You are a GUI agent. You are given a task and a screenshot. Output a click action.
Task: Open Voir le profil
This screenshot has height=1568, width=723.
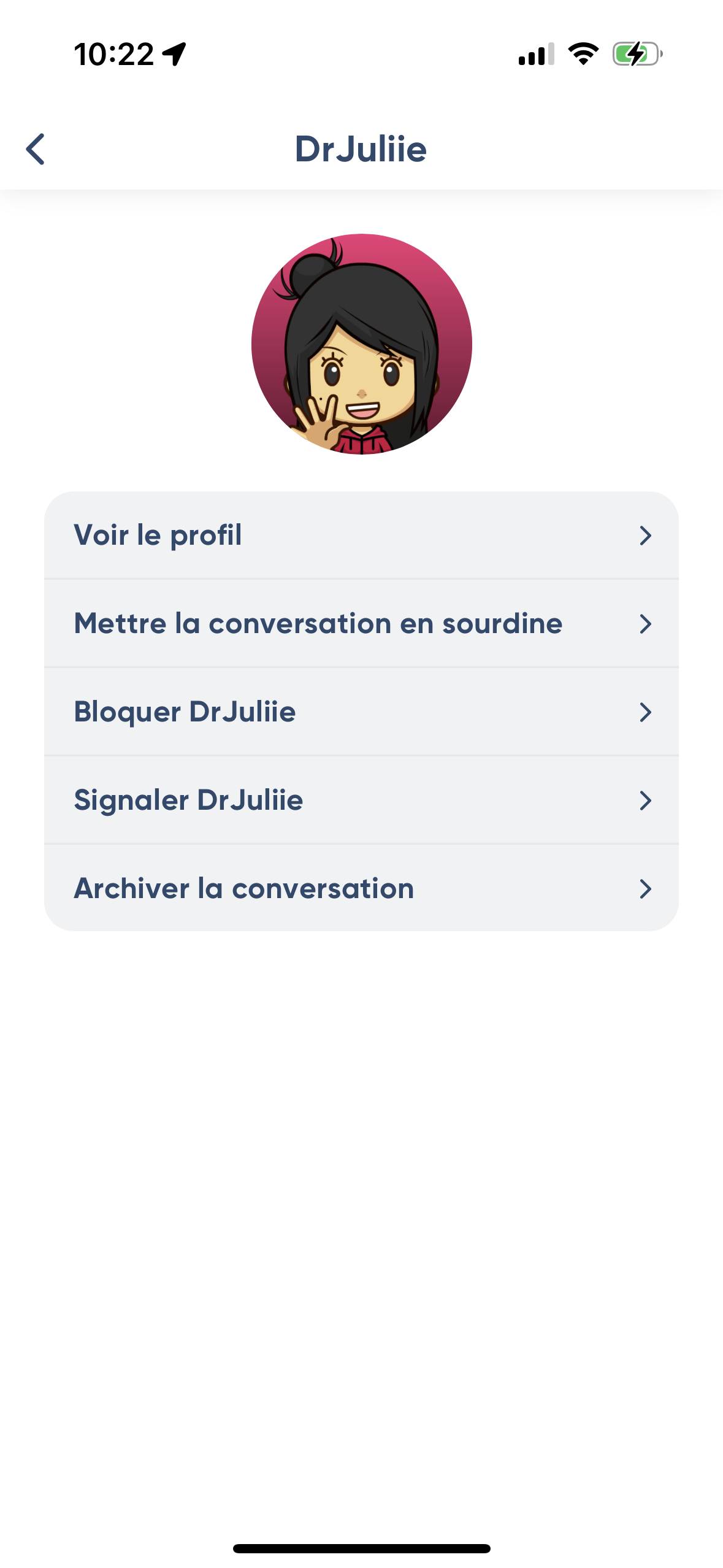click(x=361, y=535)
